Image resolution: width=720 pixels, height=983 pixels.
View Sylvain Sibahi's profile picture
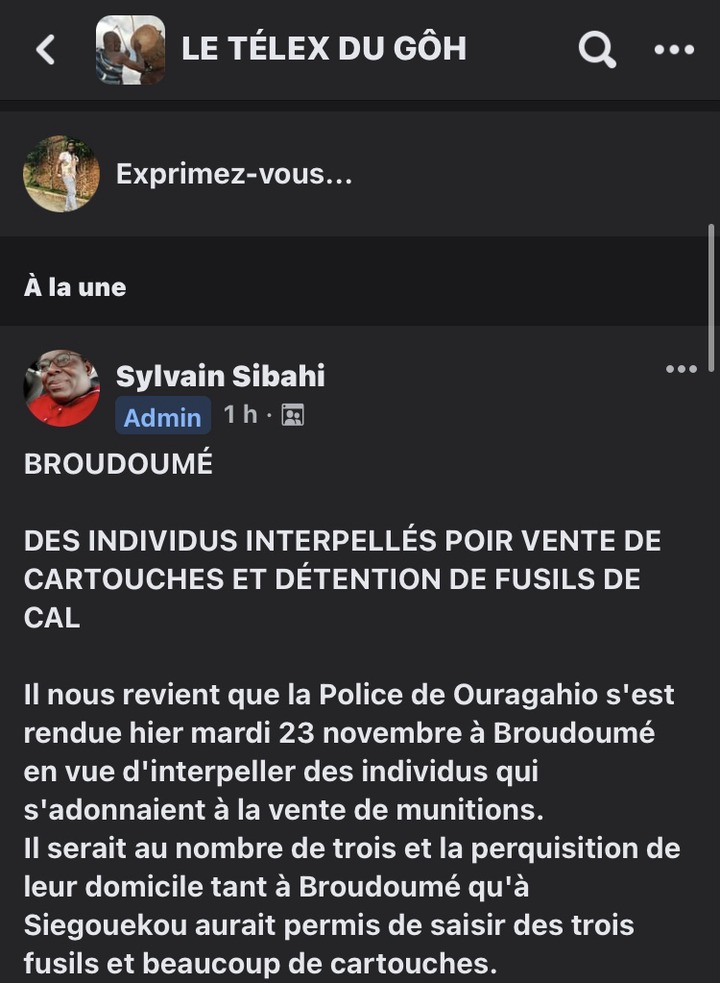(x=62, y=388)
